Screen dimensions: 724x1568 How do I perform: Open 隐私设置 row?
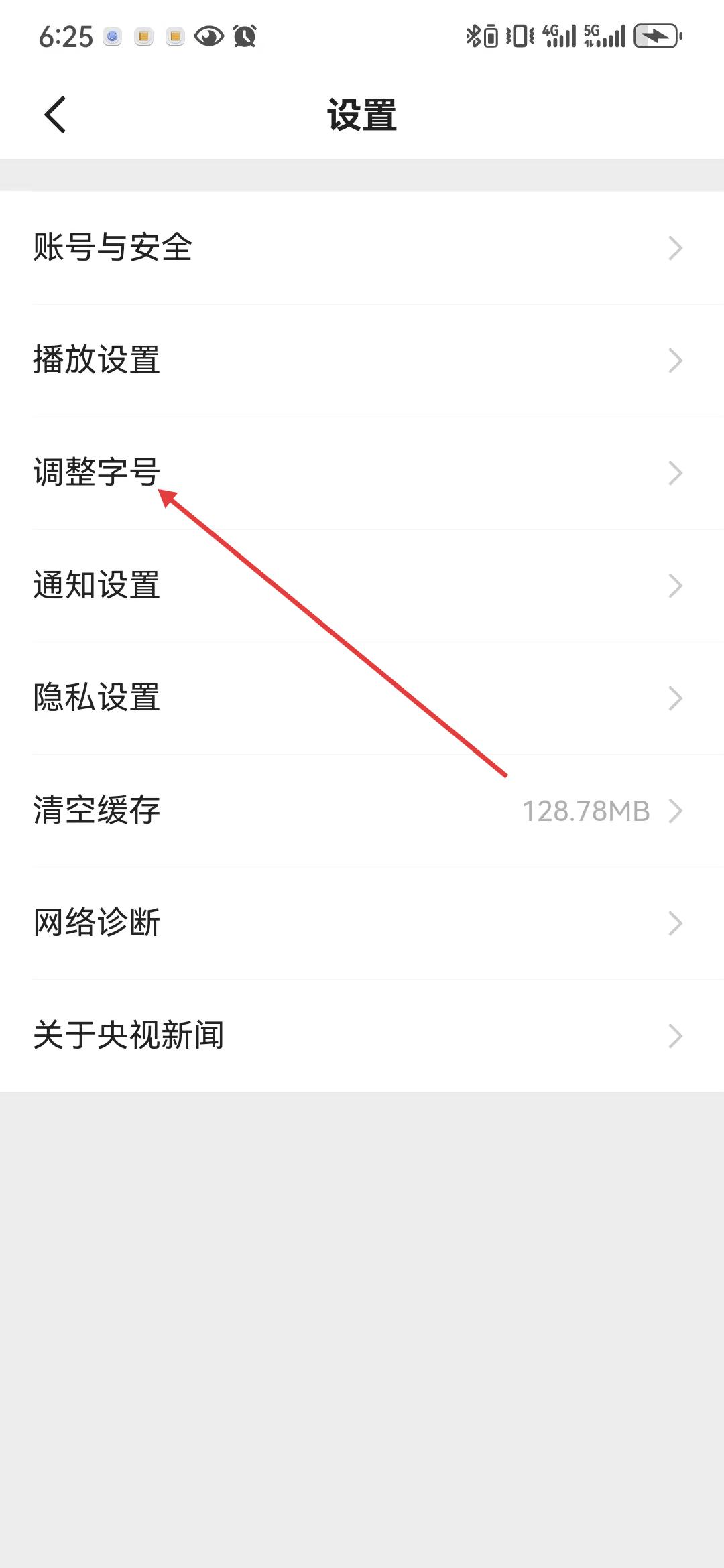[x=362, y=698]
